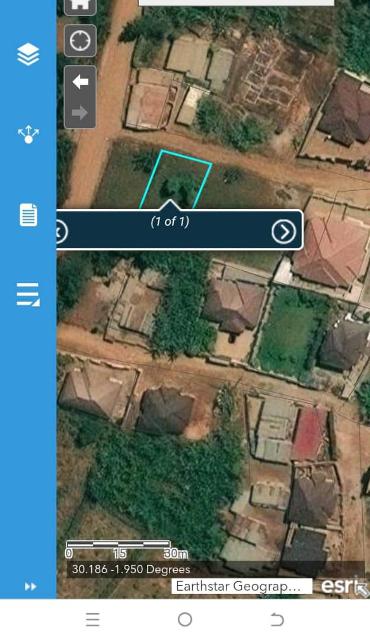Open the document icon in sidebar
The width and height of the screenshot is (370, 640).
pos(28,215)
